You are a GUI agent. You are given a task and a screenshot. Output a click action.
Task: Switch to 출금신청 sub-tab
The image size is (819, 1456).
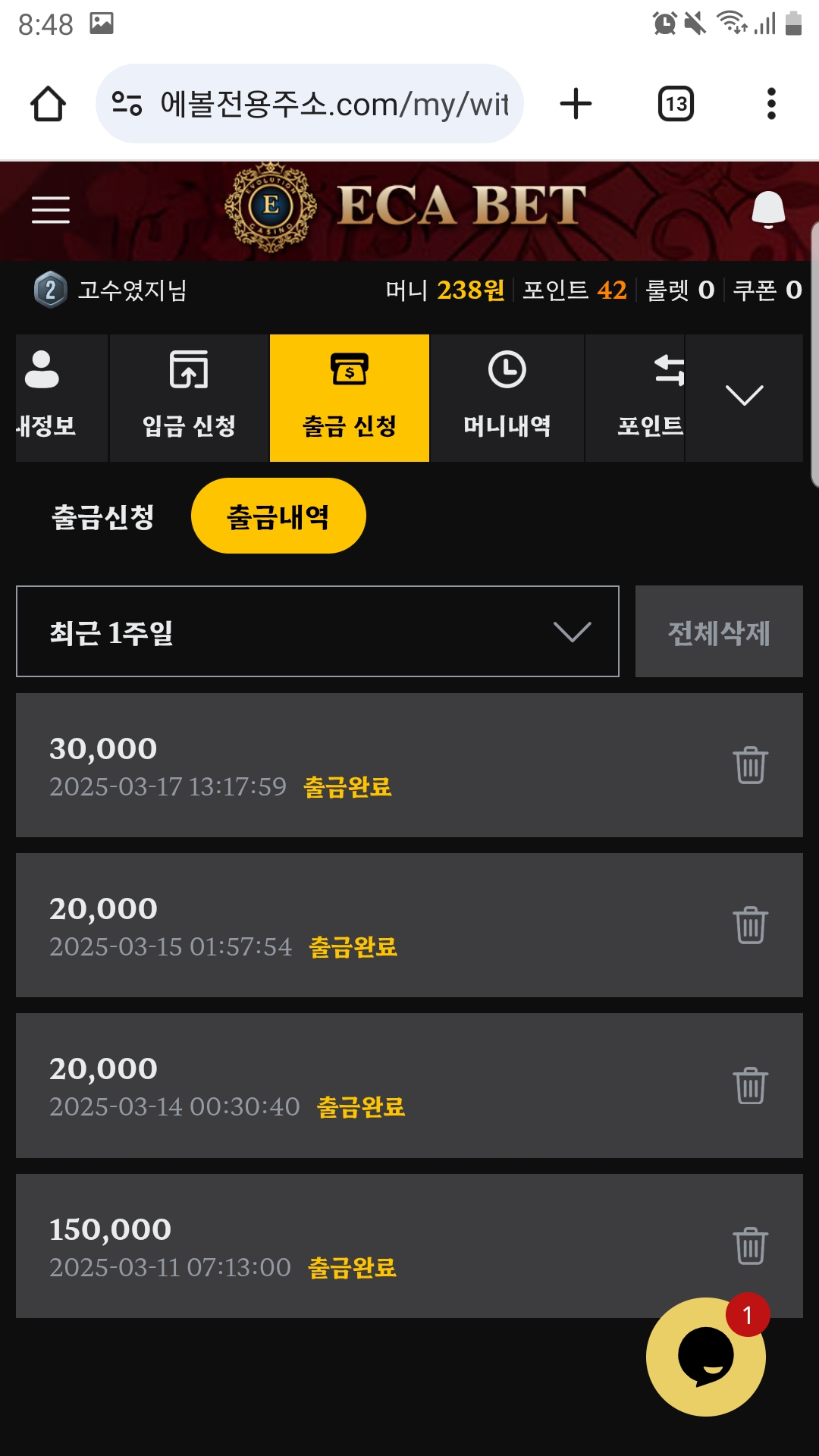[x=103, y=516]
